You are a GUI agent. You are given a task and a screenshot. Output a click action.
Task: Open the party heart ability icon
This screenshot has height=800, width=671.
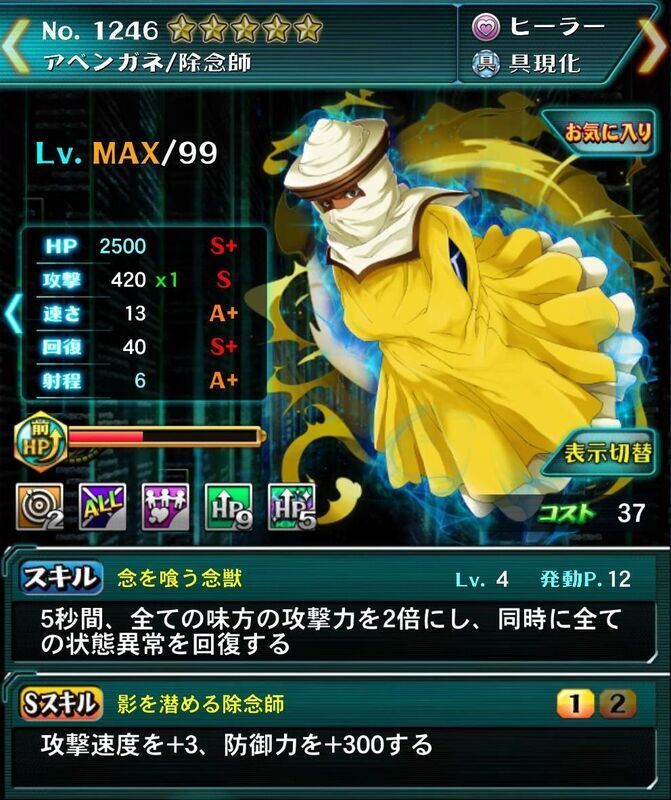click(x=164, y=507)
